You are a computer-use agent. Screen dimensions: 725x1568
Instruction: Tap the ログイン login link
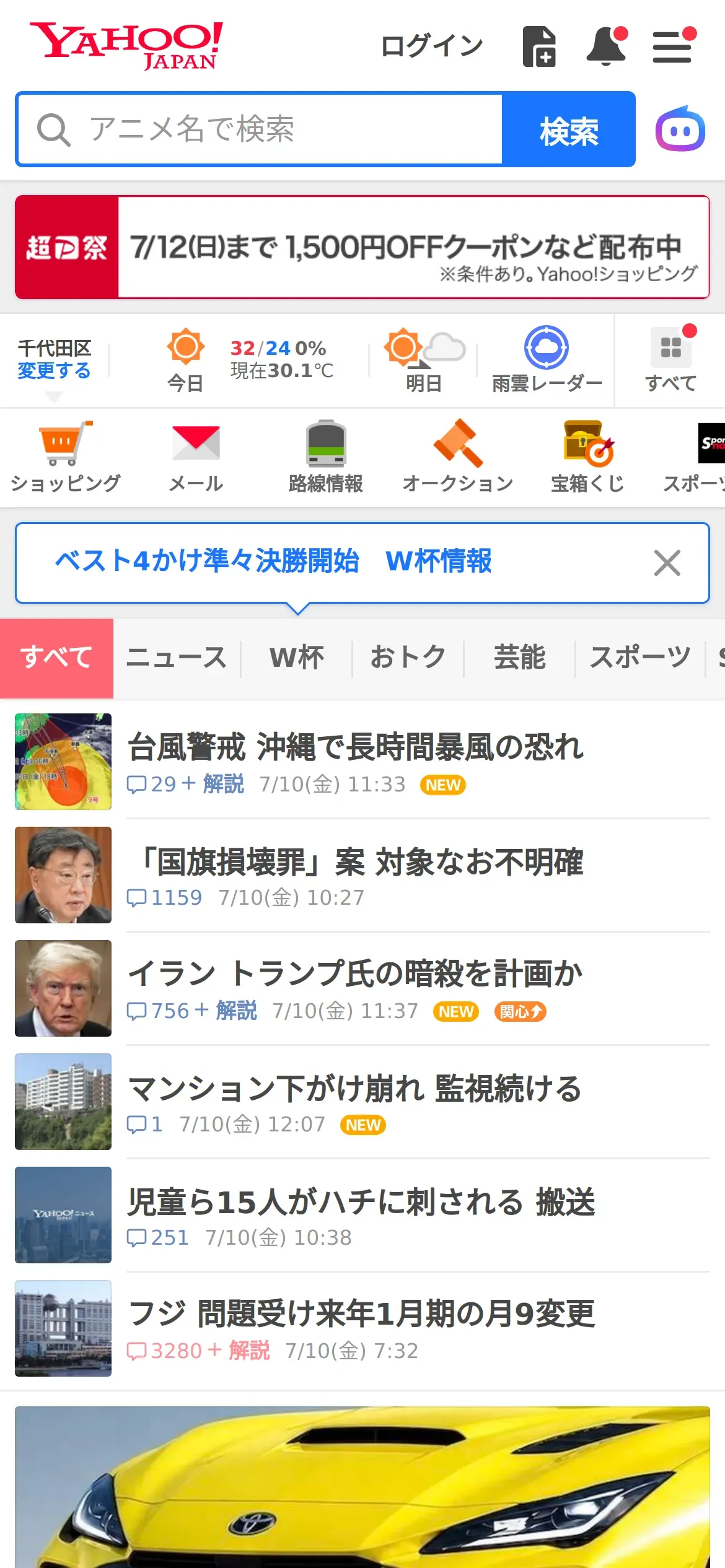[432, 46]
